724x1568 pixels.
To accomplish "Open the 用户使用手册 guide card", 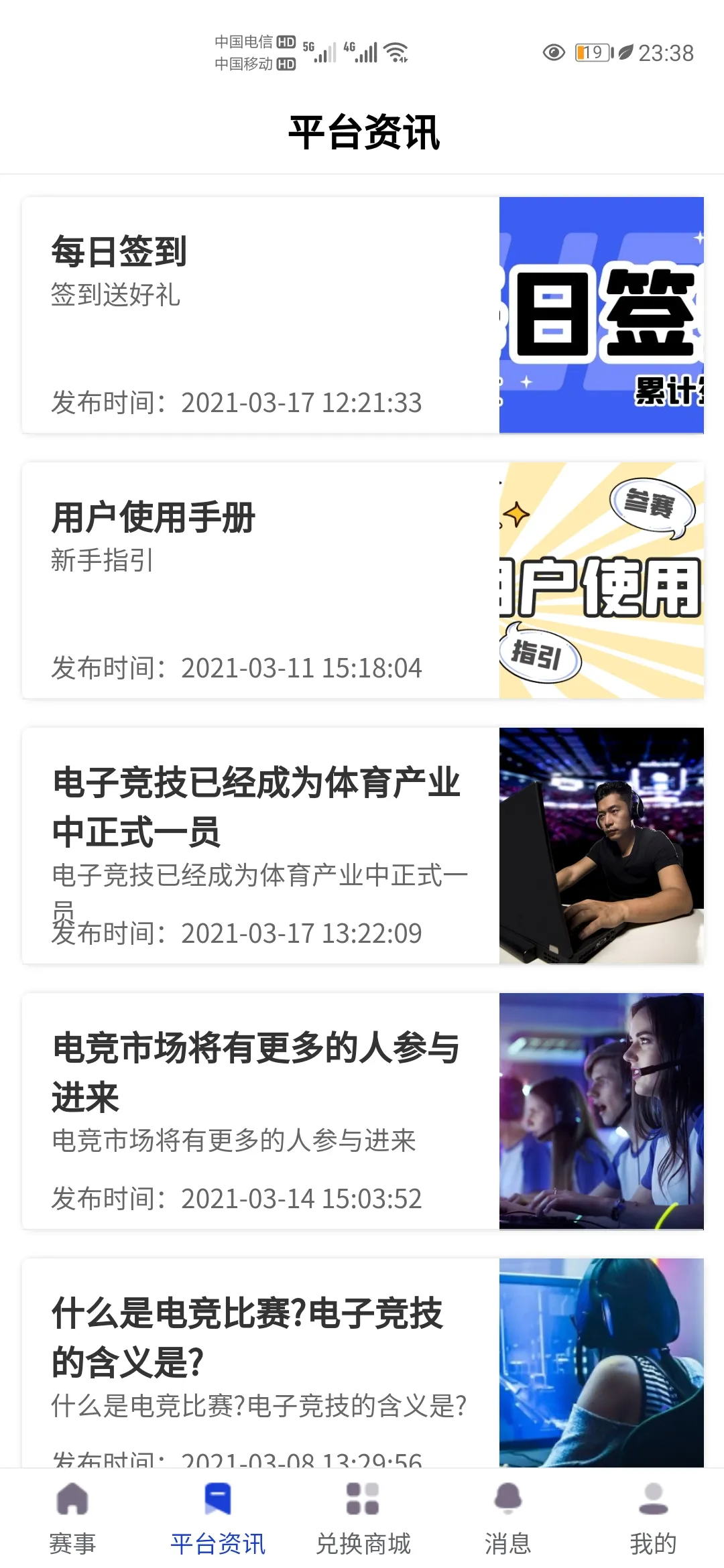I will 362,580.
